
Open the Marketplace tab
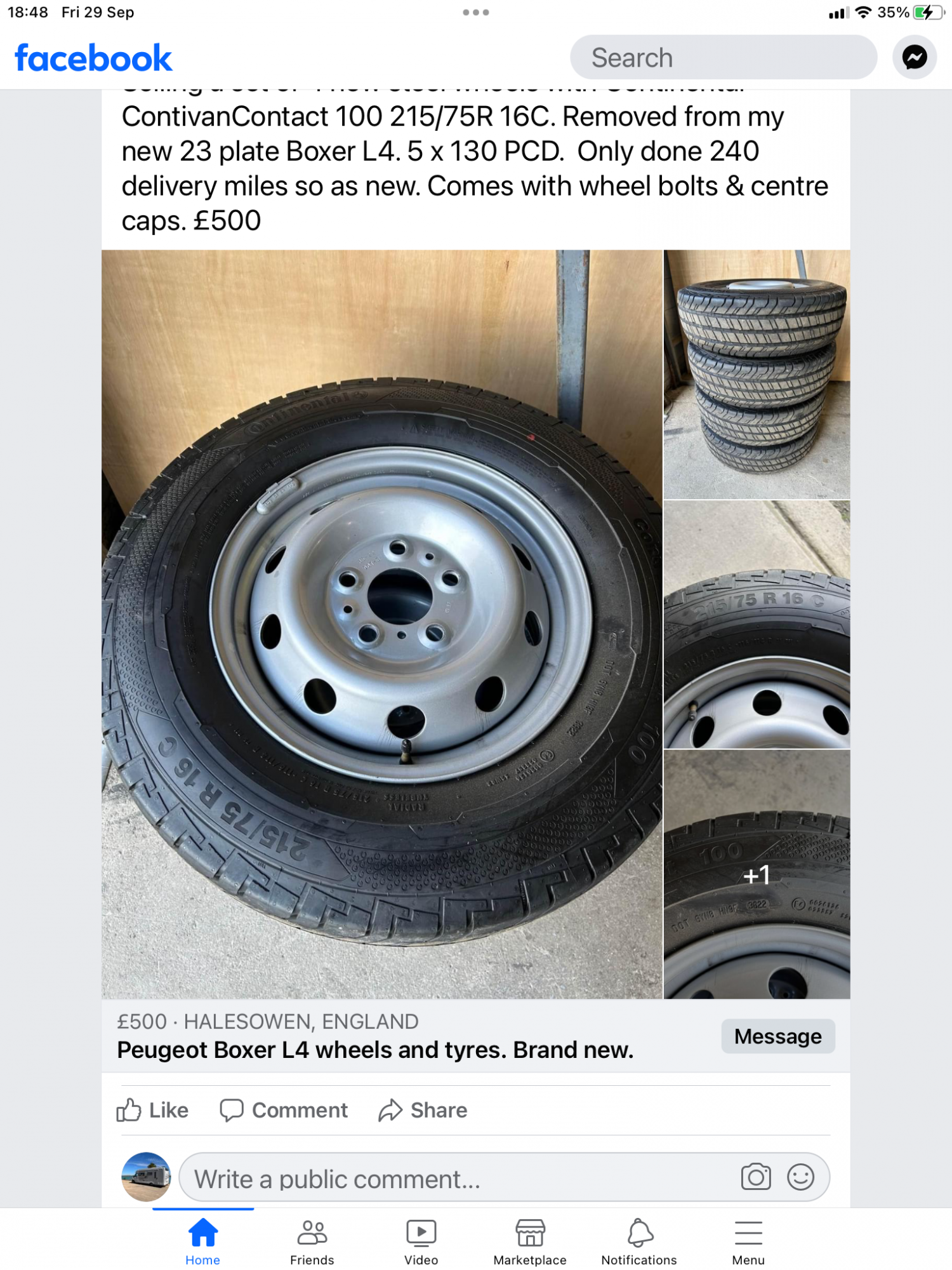(x=530, y=1241)
